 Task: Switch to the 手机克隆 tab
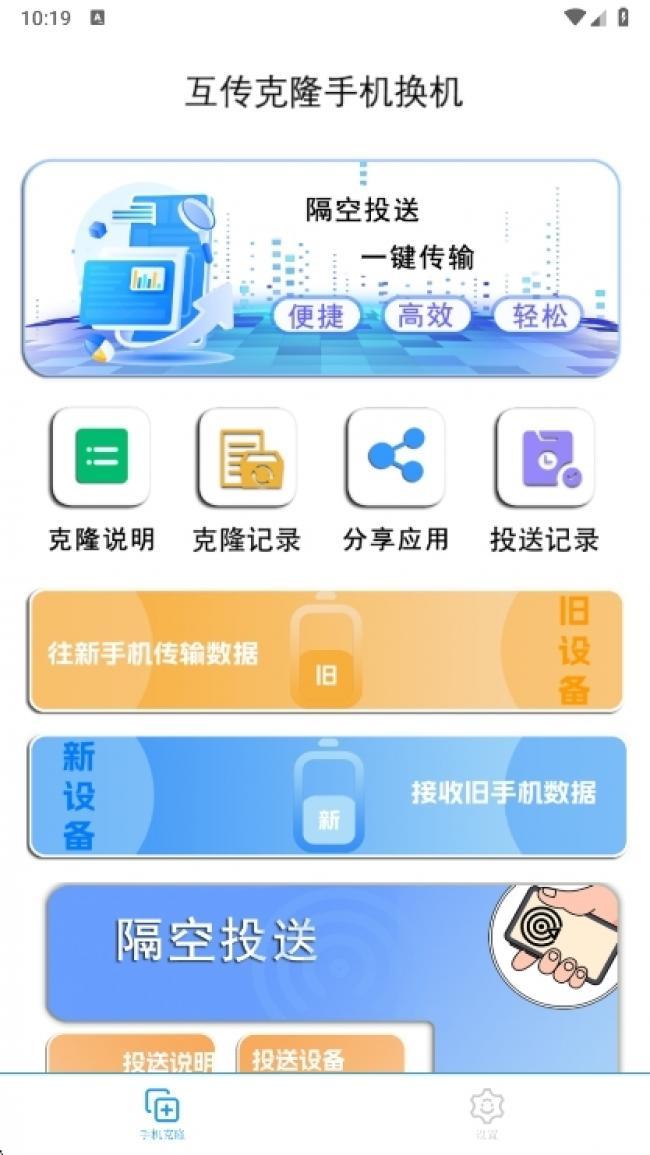[x=162, y=1114]
